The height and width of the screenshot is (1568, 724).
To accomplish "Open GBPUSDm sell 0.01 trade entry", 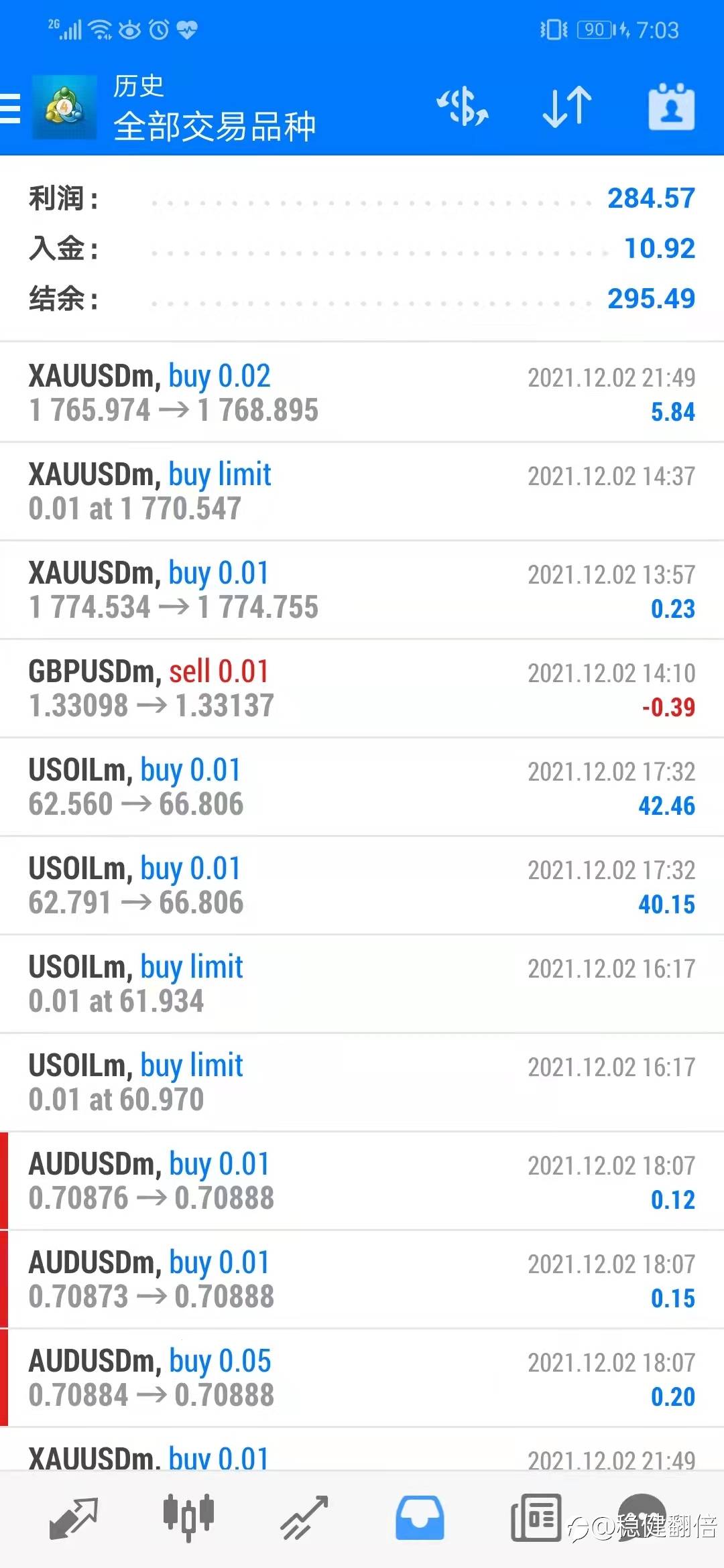I will (362, 688).
